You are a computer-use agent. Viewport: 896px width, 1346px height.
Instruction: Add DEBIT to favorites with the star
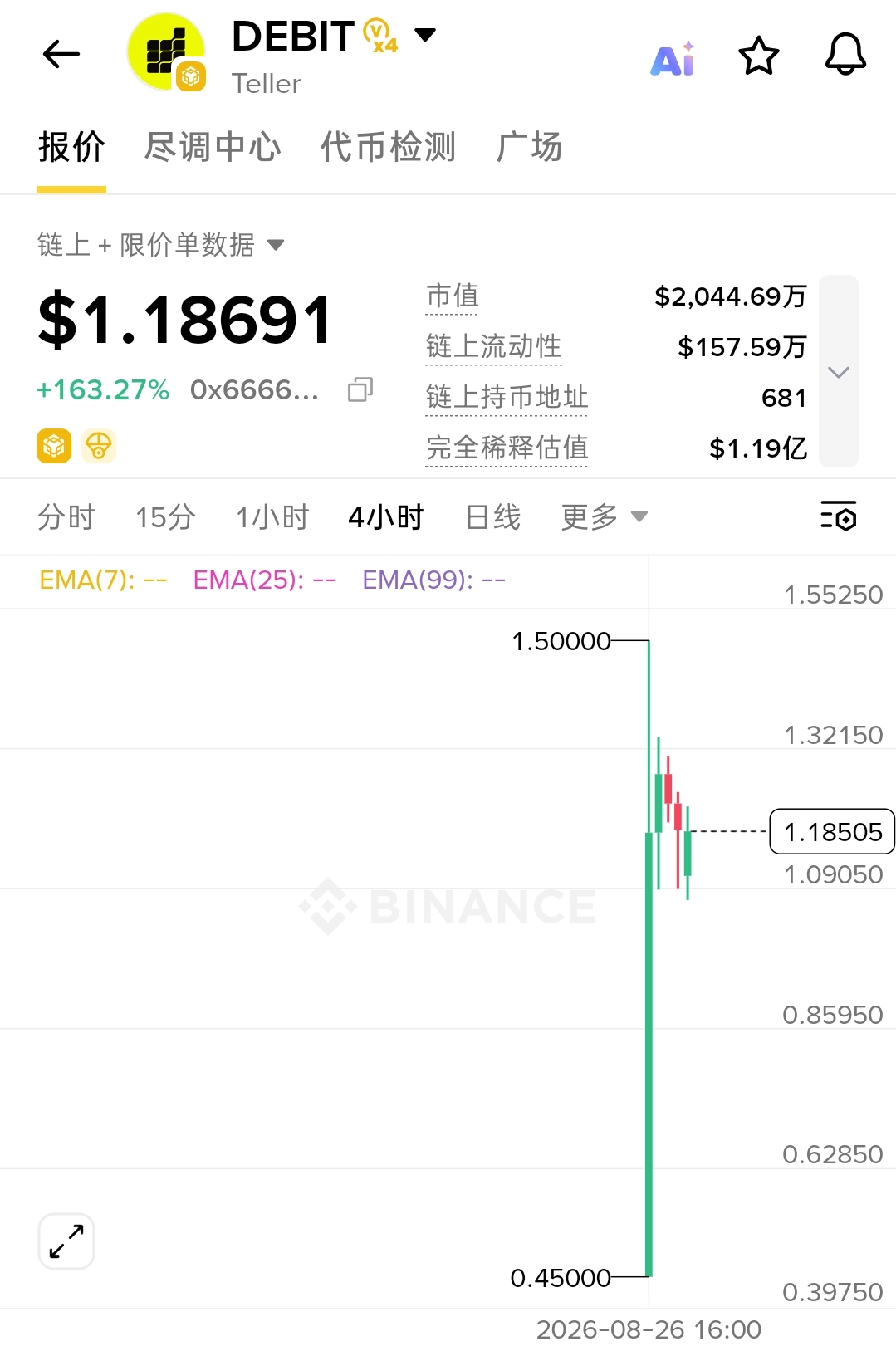tap(759, 56)
